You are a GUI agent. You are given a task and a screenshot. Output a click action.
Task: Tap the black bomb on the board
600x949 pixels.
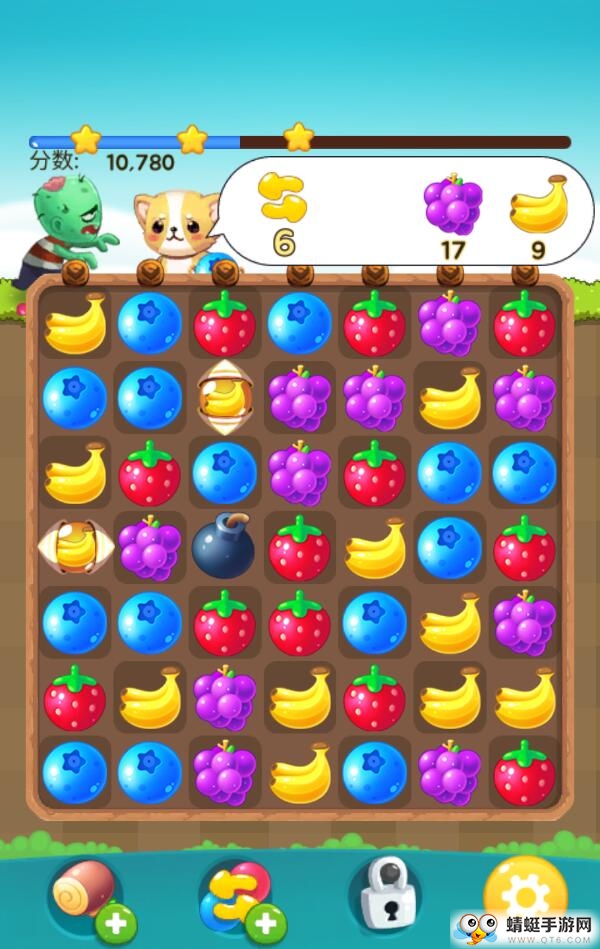[x=222, y=547]
